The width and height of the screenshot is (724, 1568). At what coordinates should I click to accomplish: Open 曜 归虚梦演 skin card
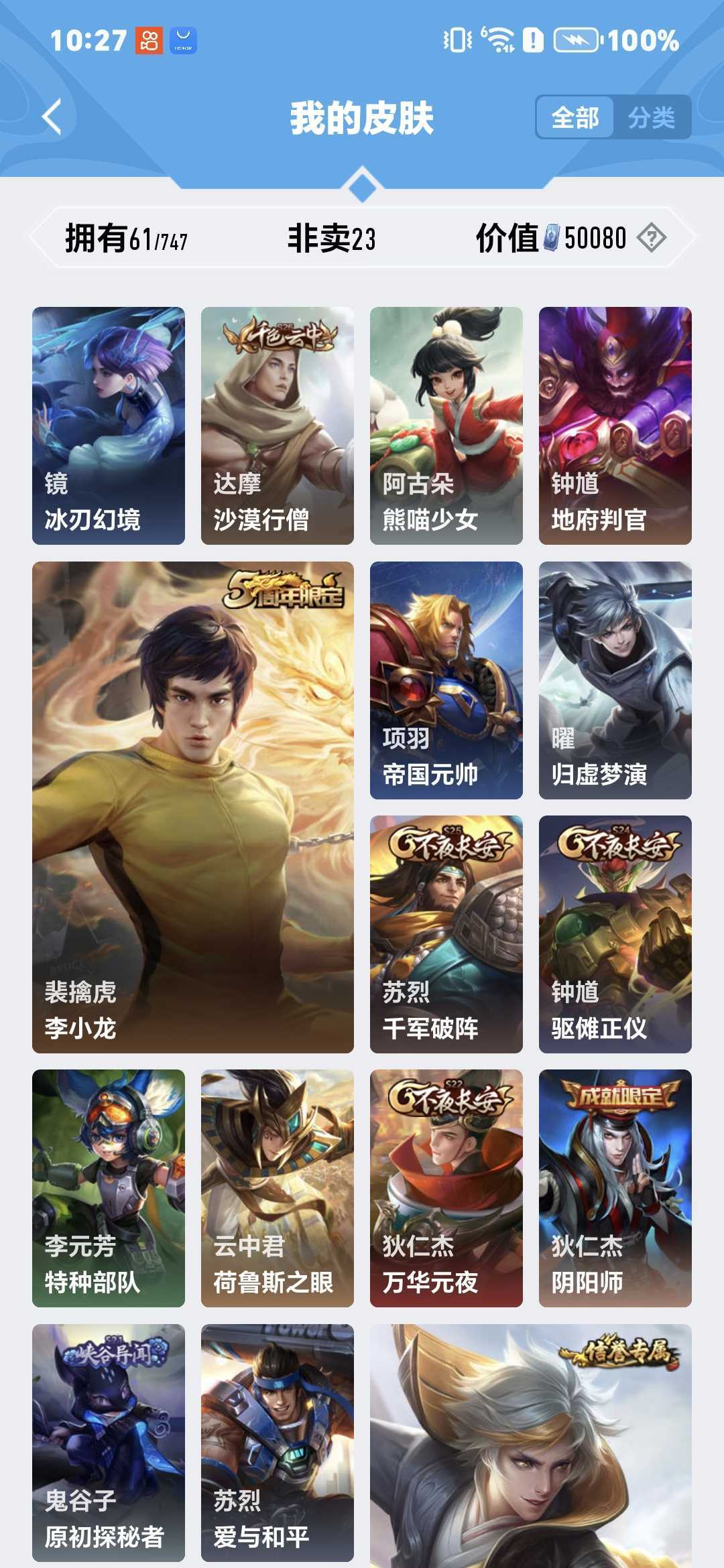click(x=615, y=680)
